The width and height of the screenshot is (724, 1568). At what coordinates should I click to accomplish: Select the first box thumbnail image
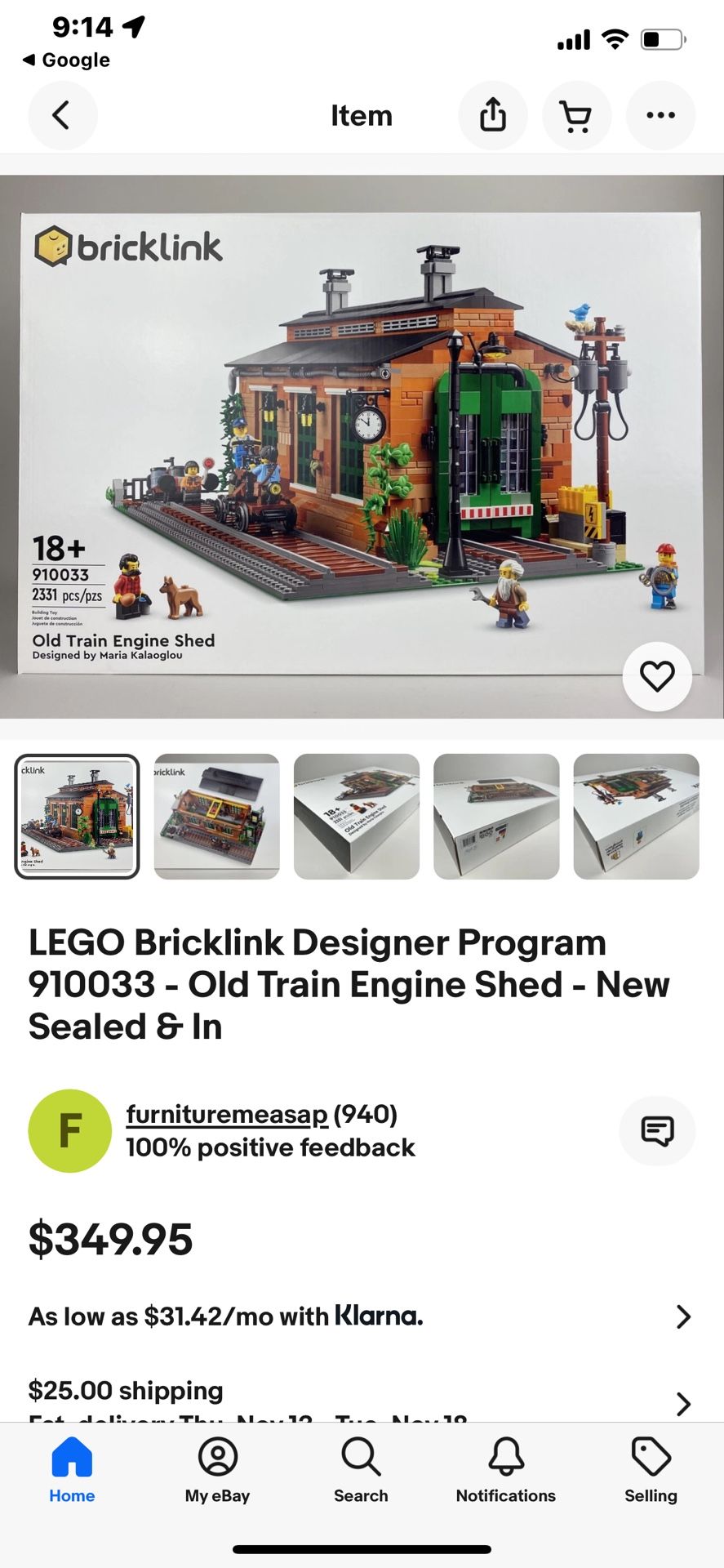pyautogui.click(x=76, y=817)
